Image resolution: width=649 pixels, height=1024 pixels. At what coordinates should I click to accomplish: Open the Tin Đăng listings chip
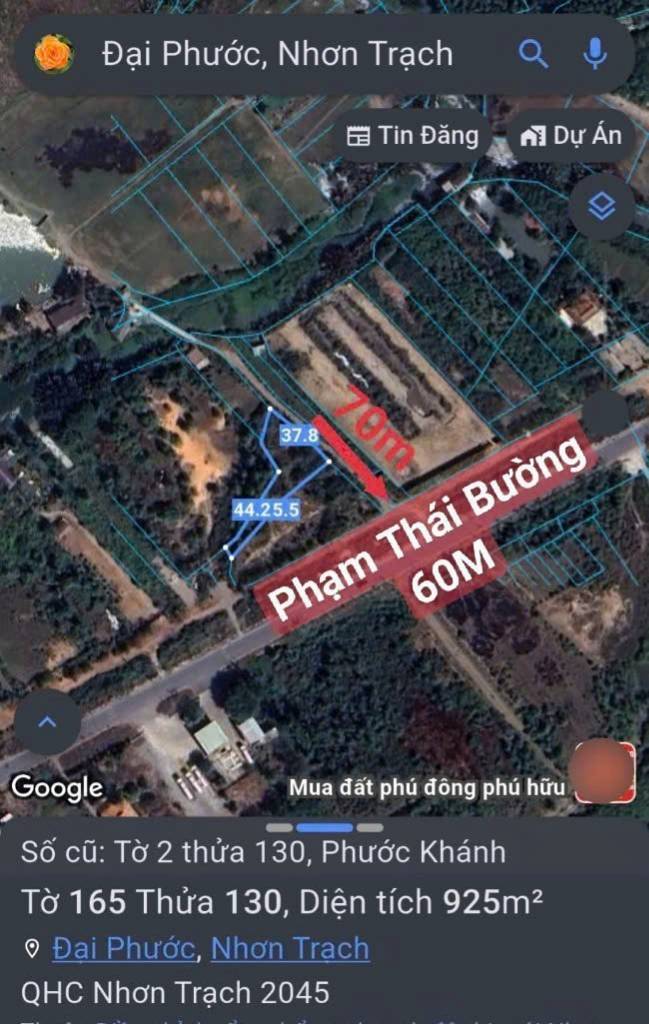pos(413,136)
